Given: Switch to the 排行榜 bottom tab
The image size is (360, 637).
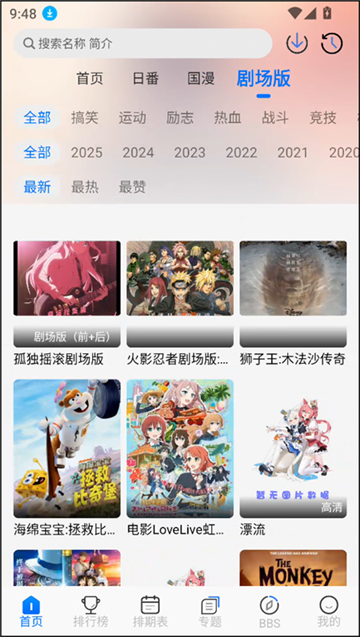Looking at the screenshot, I should point(91,611).
